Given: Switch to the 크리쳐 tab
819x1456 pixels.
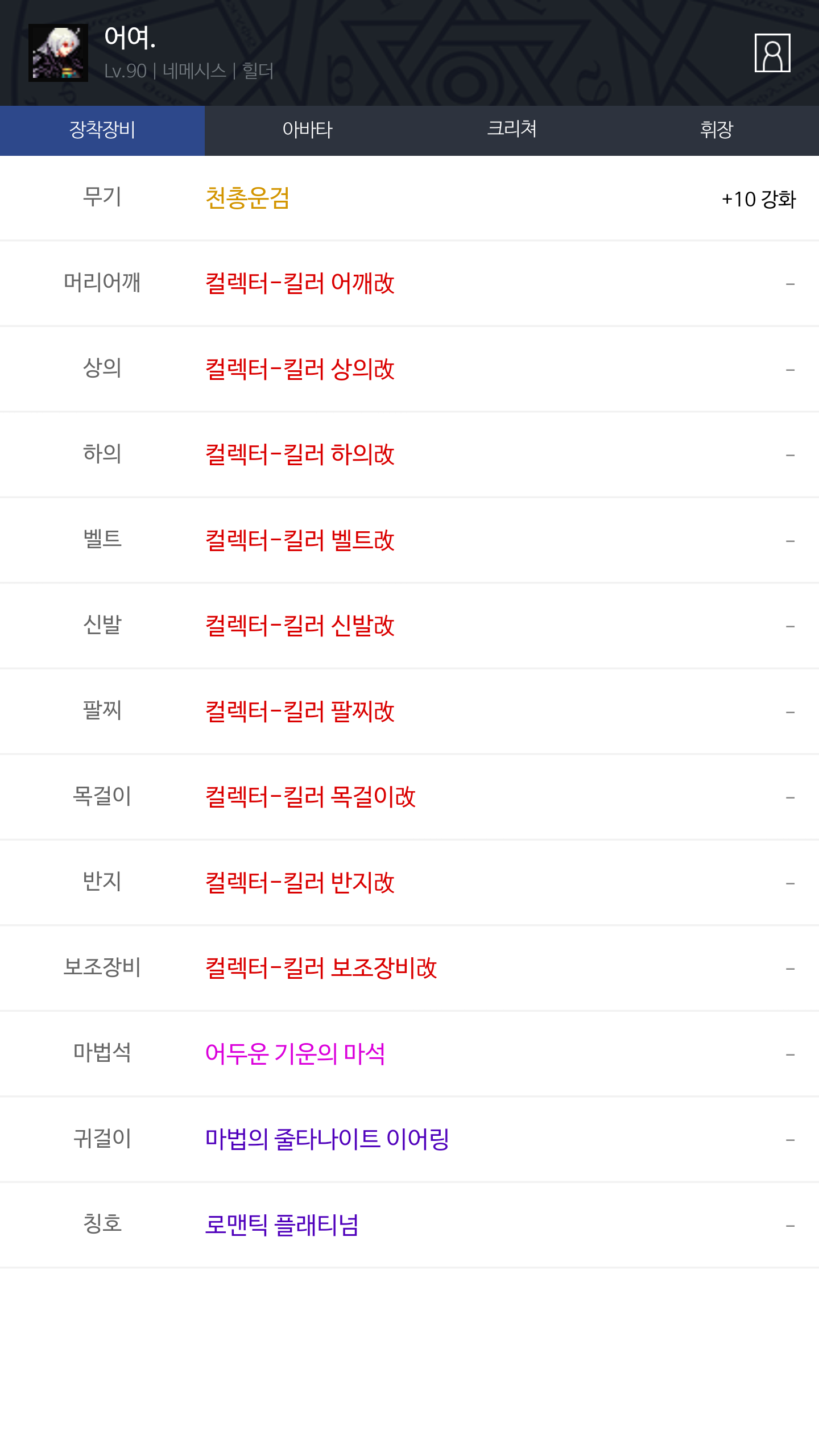Looking at the screenshot, I should click(x=512, y=130).
